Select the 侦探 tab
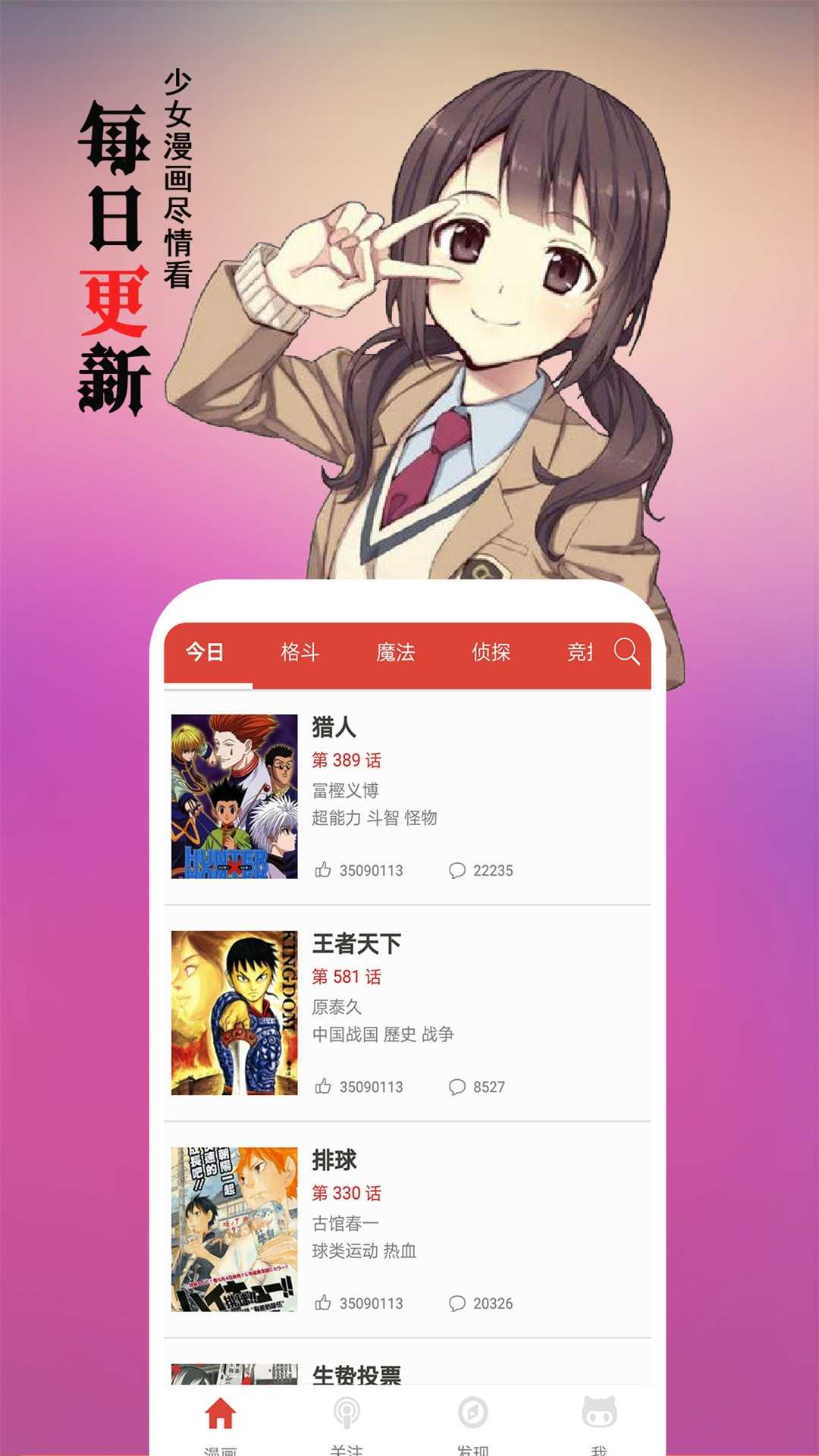The image size is (819, 1456). (492, 653)
